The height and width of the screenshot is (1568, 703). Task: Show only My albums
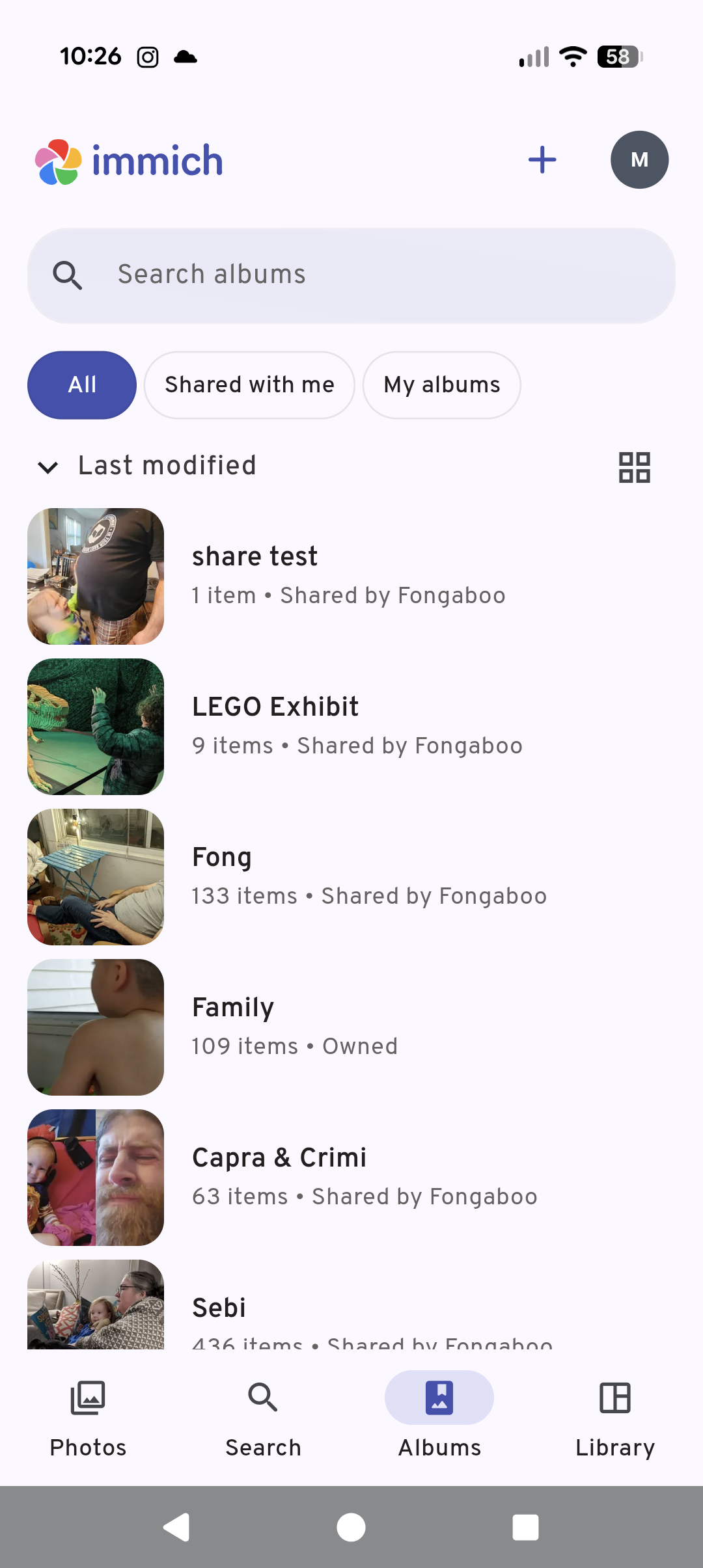[x=442, y=385]
